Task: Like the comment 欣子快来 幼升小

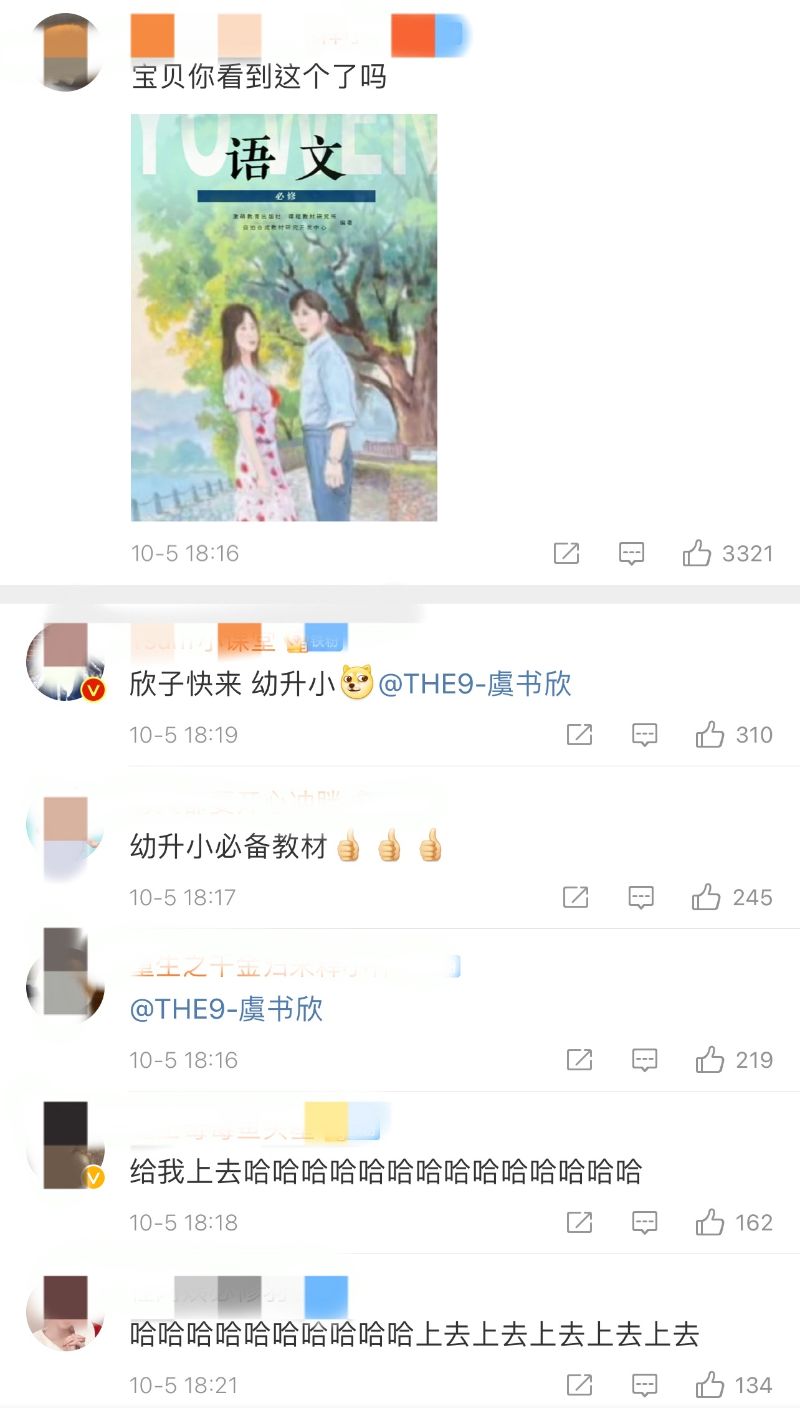Action: point(710,735)
